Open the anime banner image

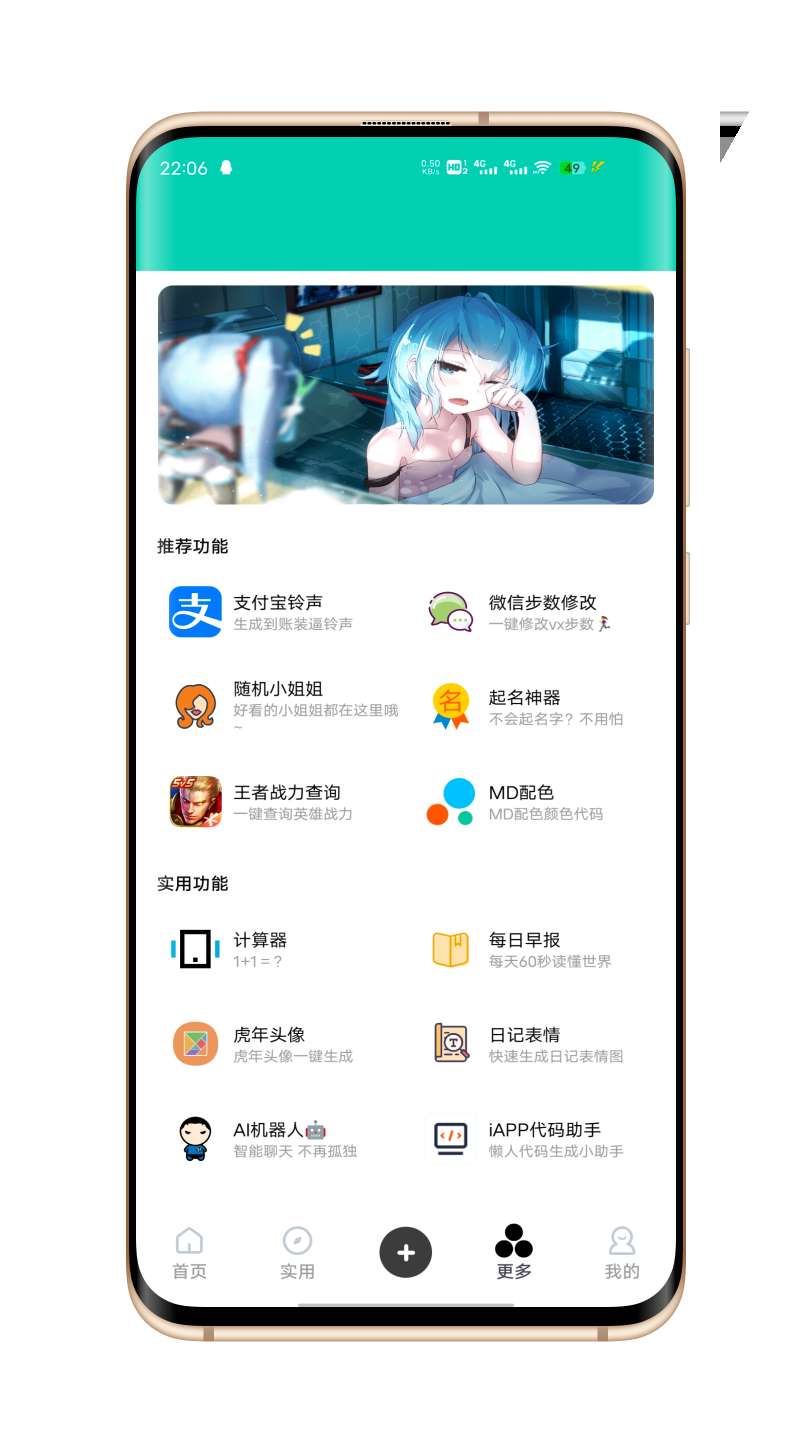click(x=405, y=395)
